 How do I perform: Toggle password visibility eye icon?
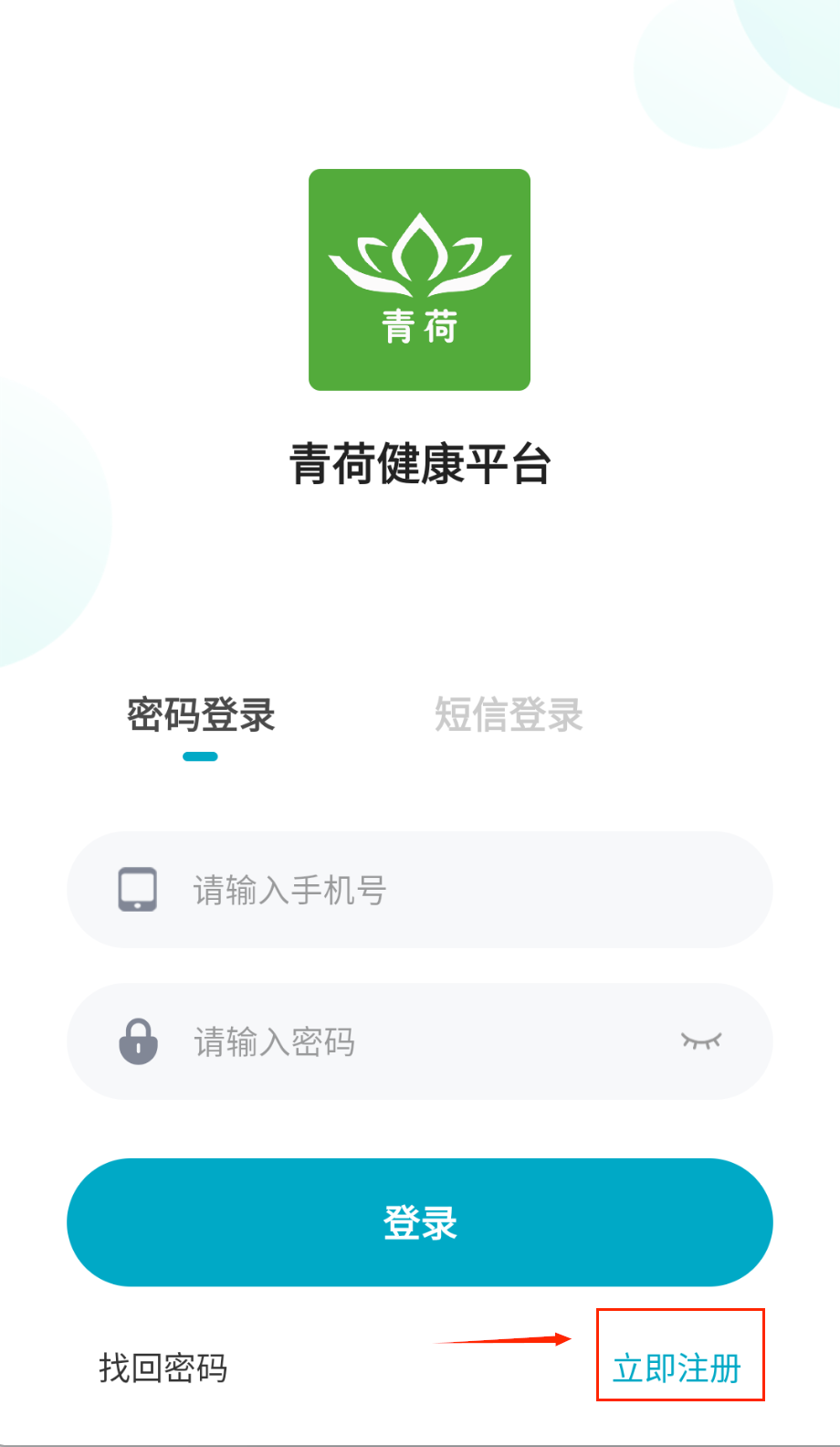(701, 1040)
